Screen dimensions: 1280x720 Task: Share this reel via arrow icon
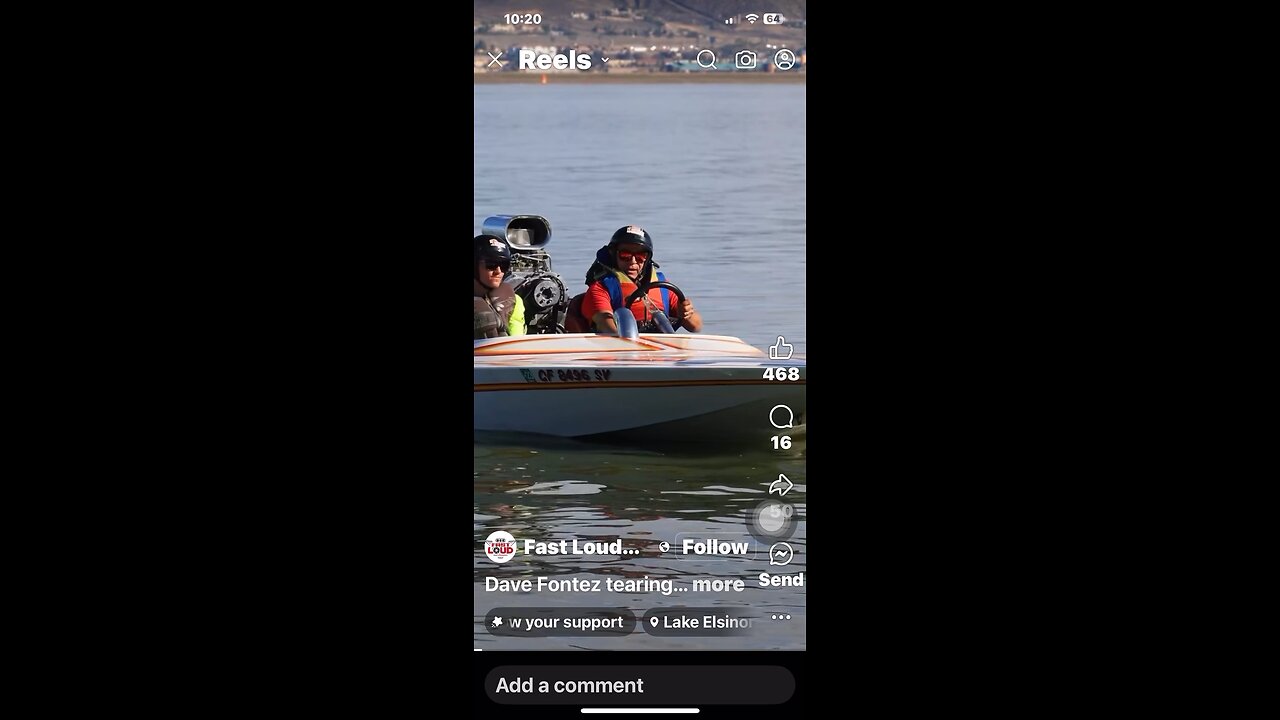coord(781,486)
